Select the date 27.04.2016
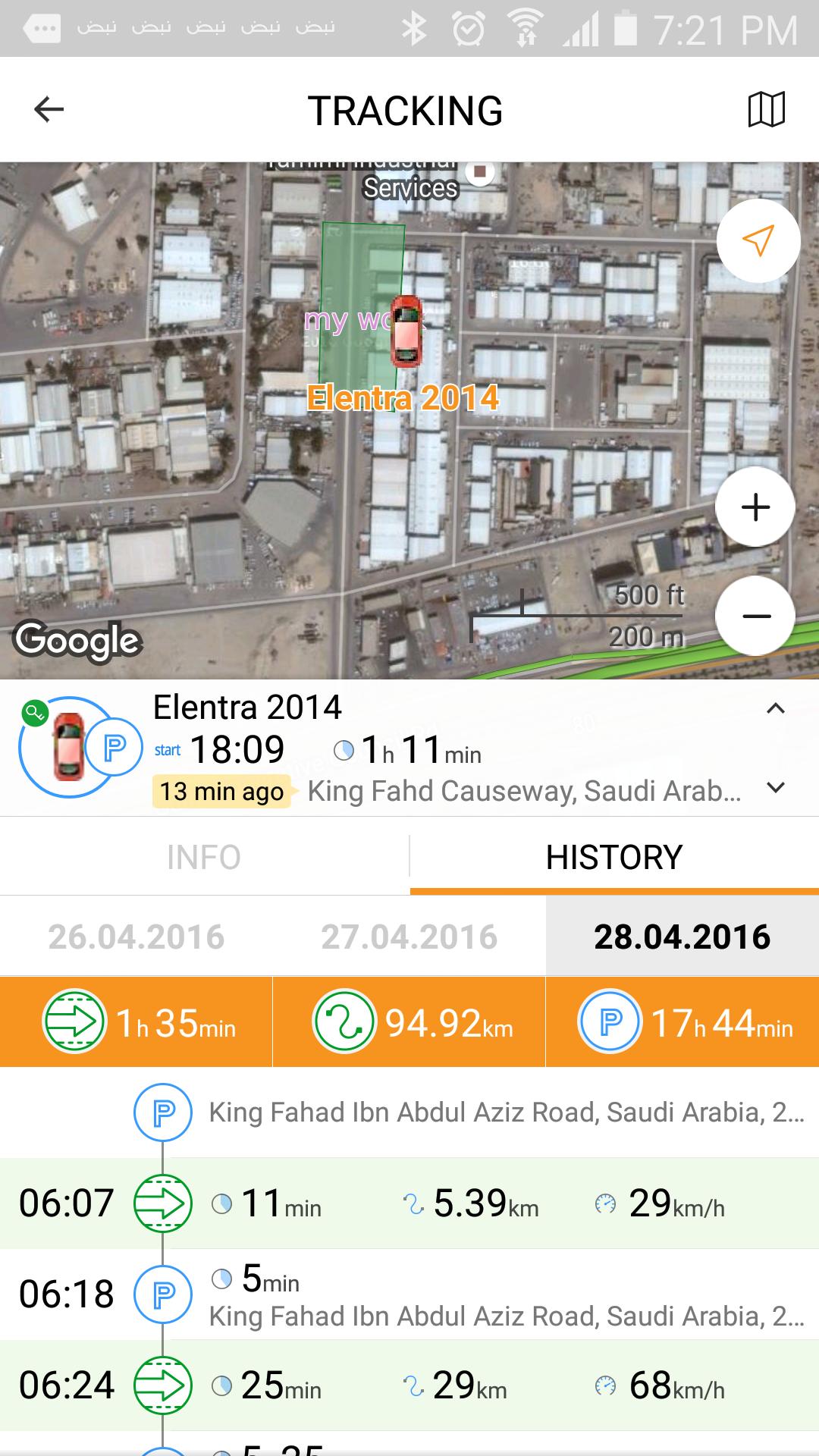This screenshot has height=1456, width=819. click(409, 937)
